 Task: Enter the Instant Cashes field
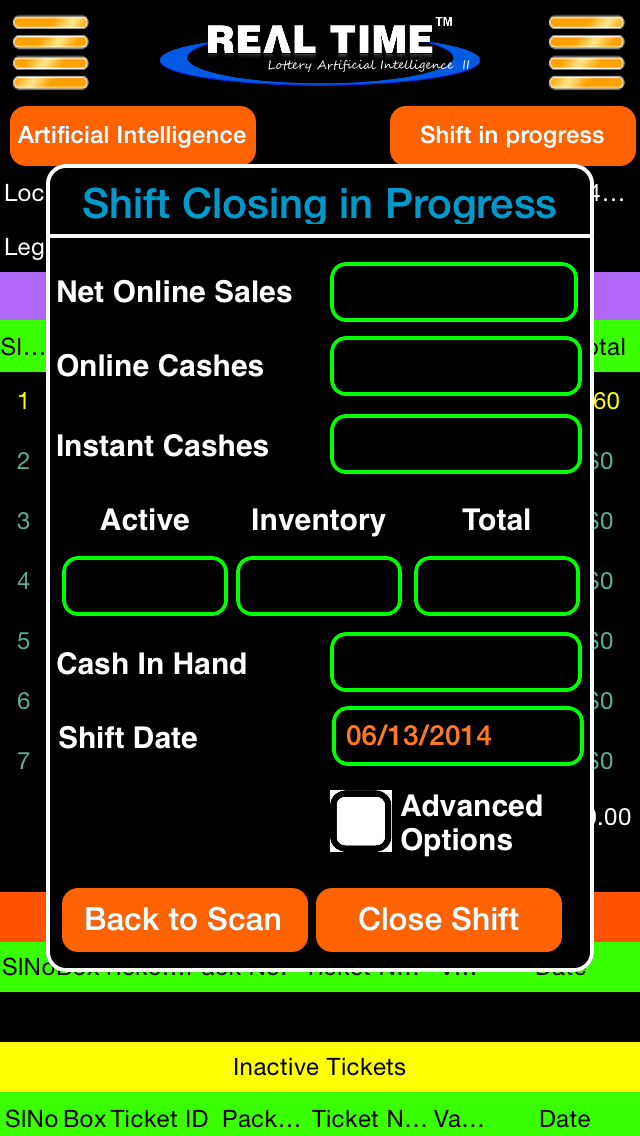coord(456,445)
